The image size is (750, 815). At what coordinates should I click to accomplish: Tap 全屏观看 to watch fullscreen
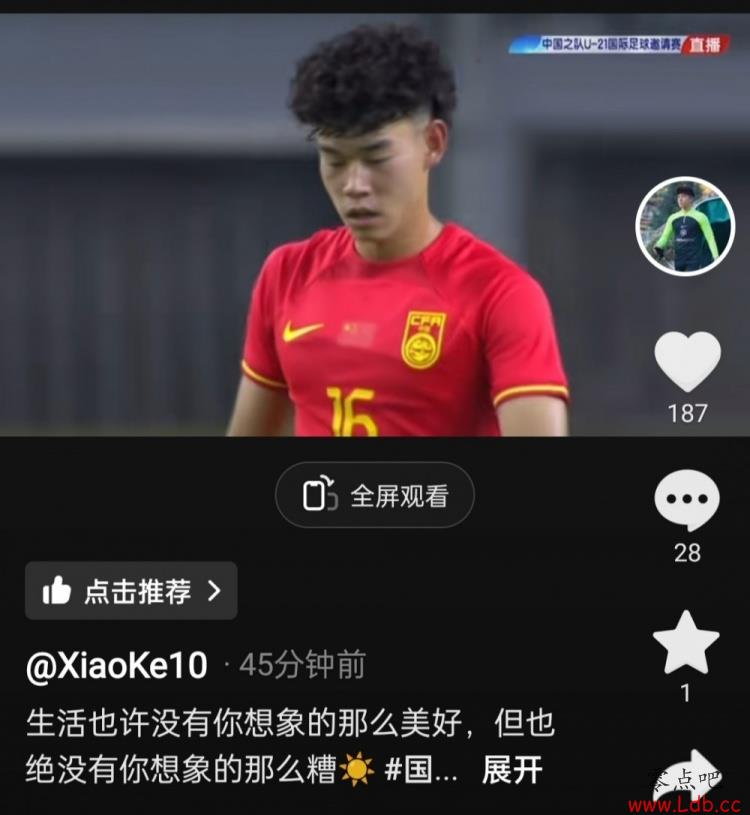tap(375, 495)
